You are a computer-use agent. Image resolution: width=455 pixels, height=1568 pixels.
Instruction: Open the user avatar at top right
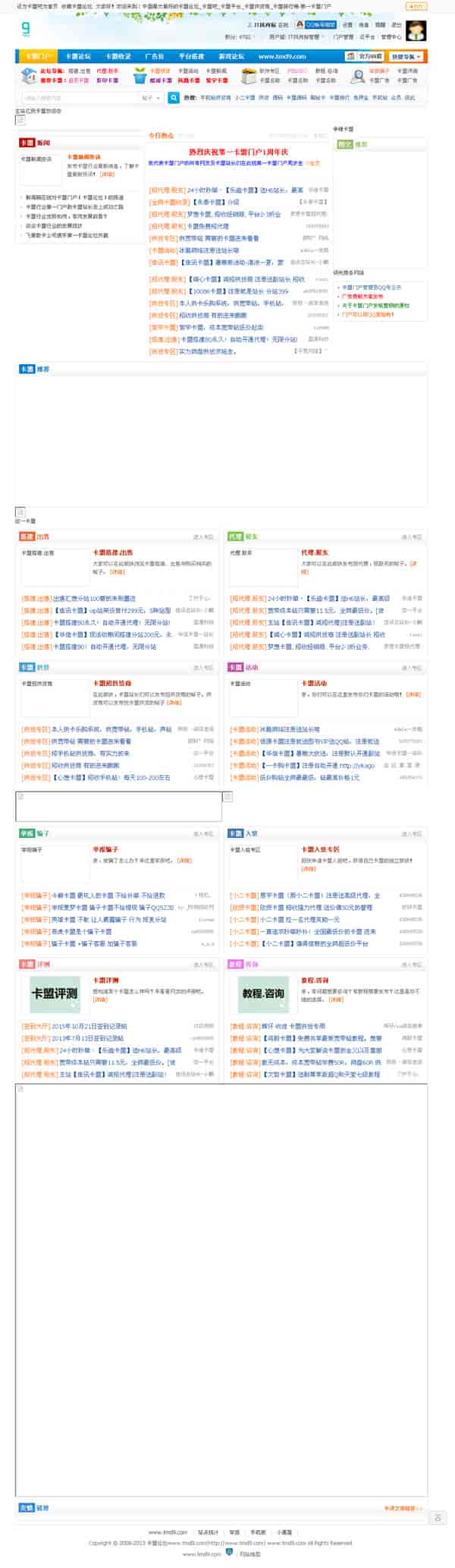tap(416, 31)
